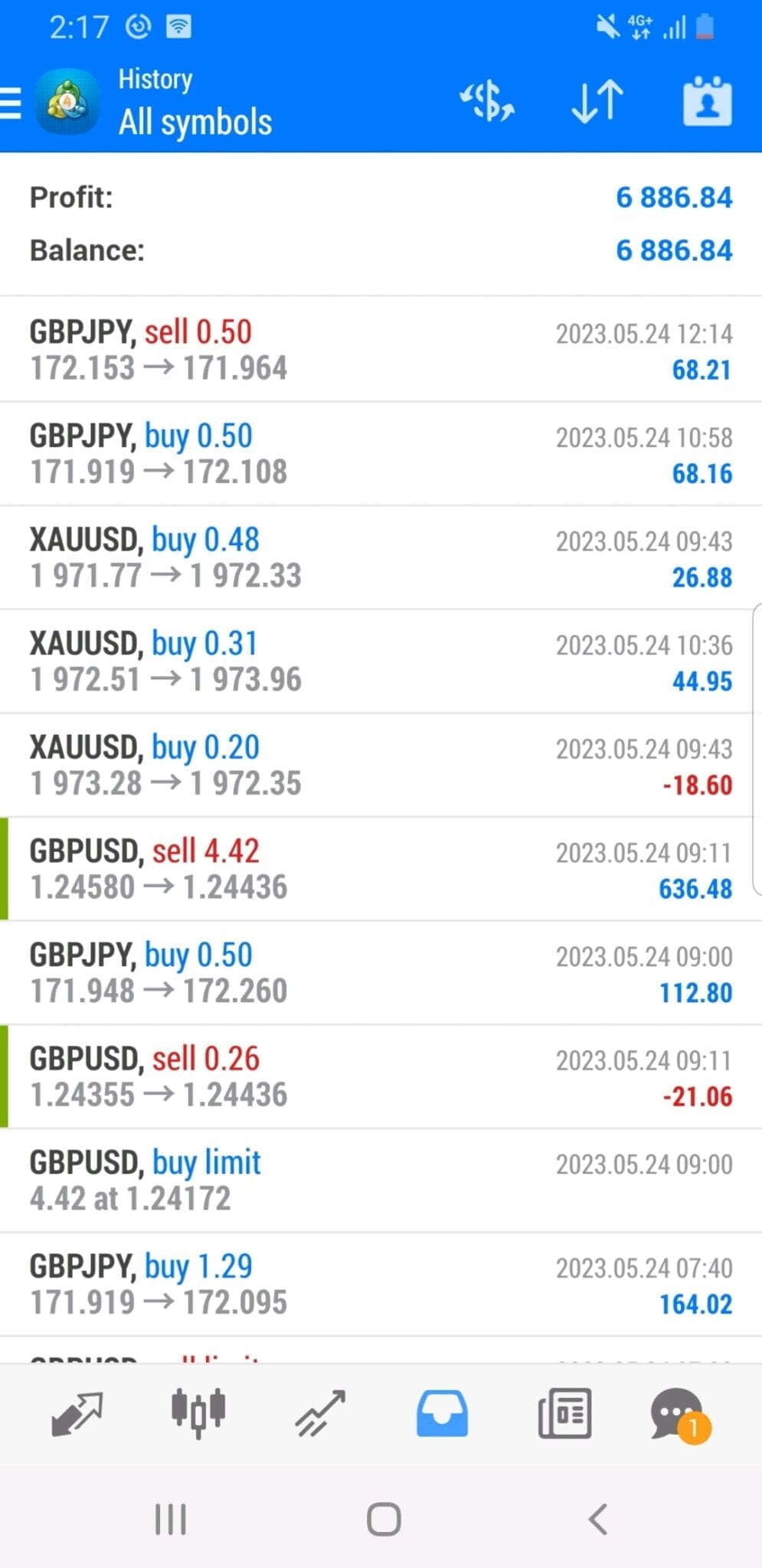The image size is (762, 1568).
Task: Open the History mailbox tab
Action: tap(442, 1413)
